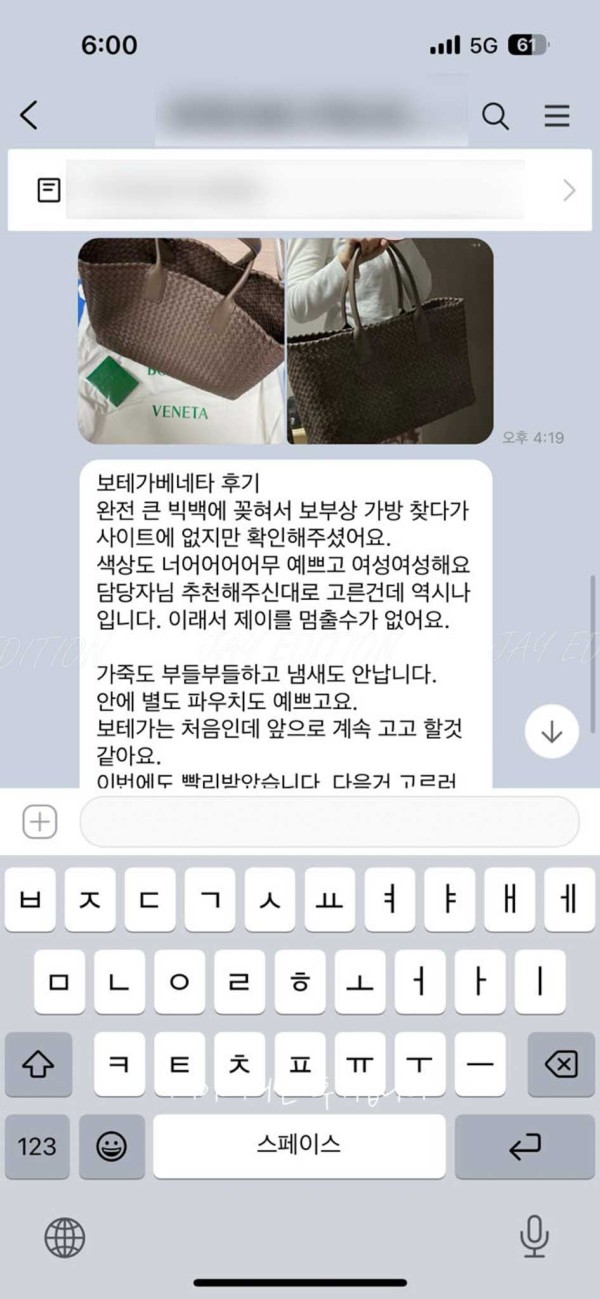Open the emoji keyboard
Screen dimensions: 600x1299
111,1145
